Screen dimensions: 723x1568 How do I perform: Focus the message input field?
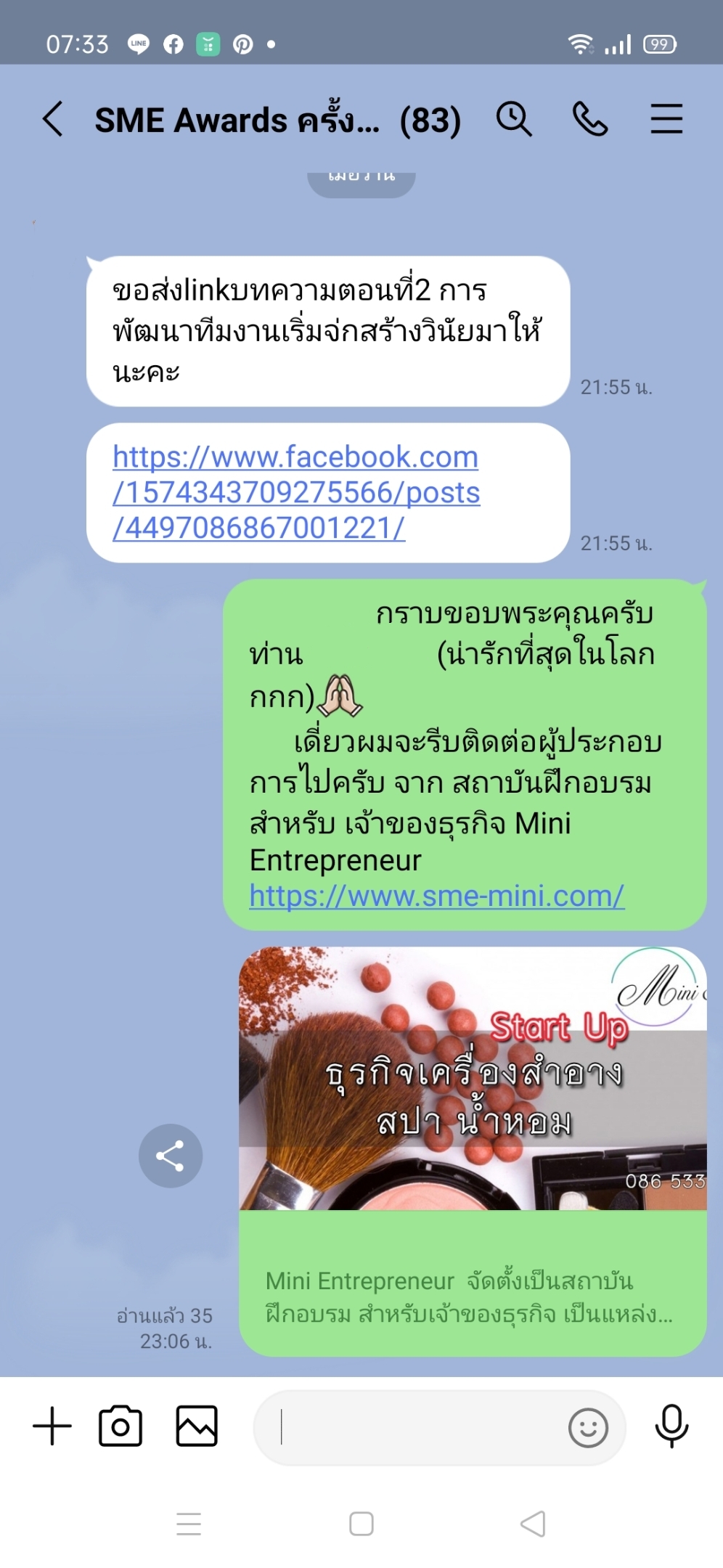(414, 1428)
